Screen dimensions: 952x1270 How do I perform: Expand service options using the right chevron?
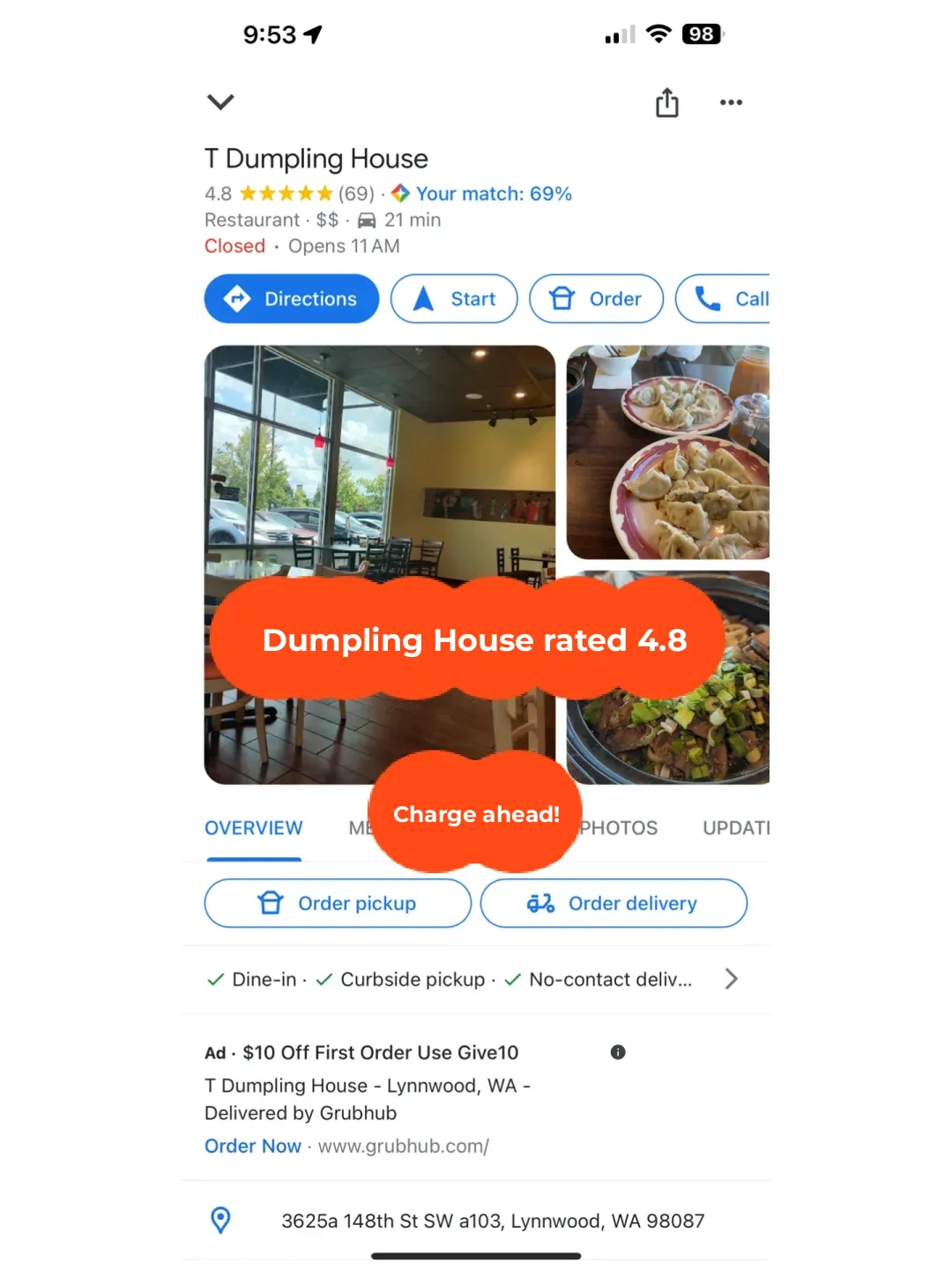coord(731,979)
